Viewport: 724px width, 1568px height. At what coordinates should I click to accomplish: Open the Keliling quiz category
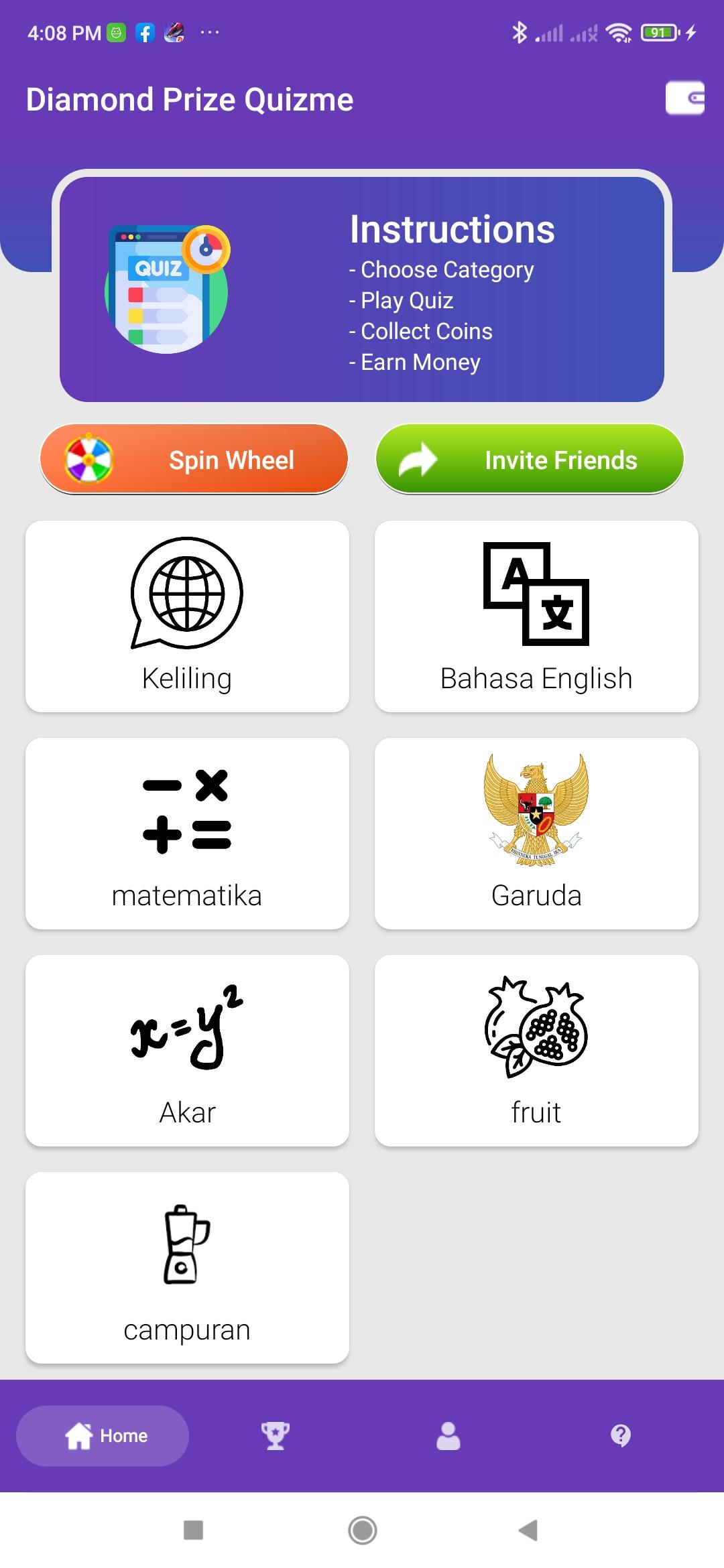tap(187, 616)
